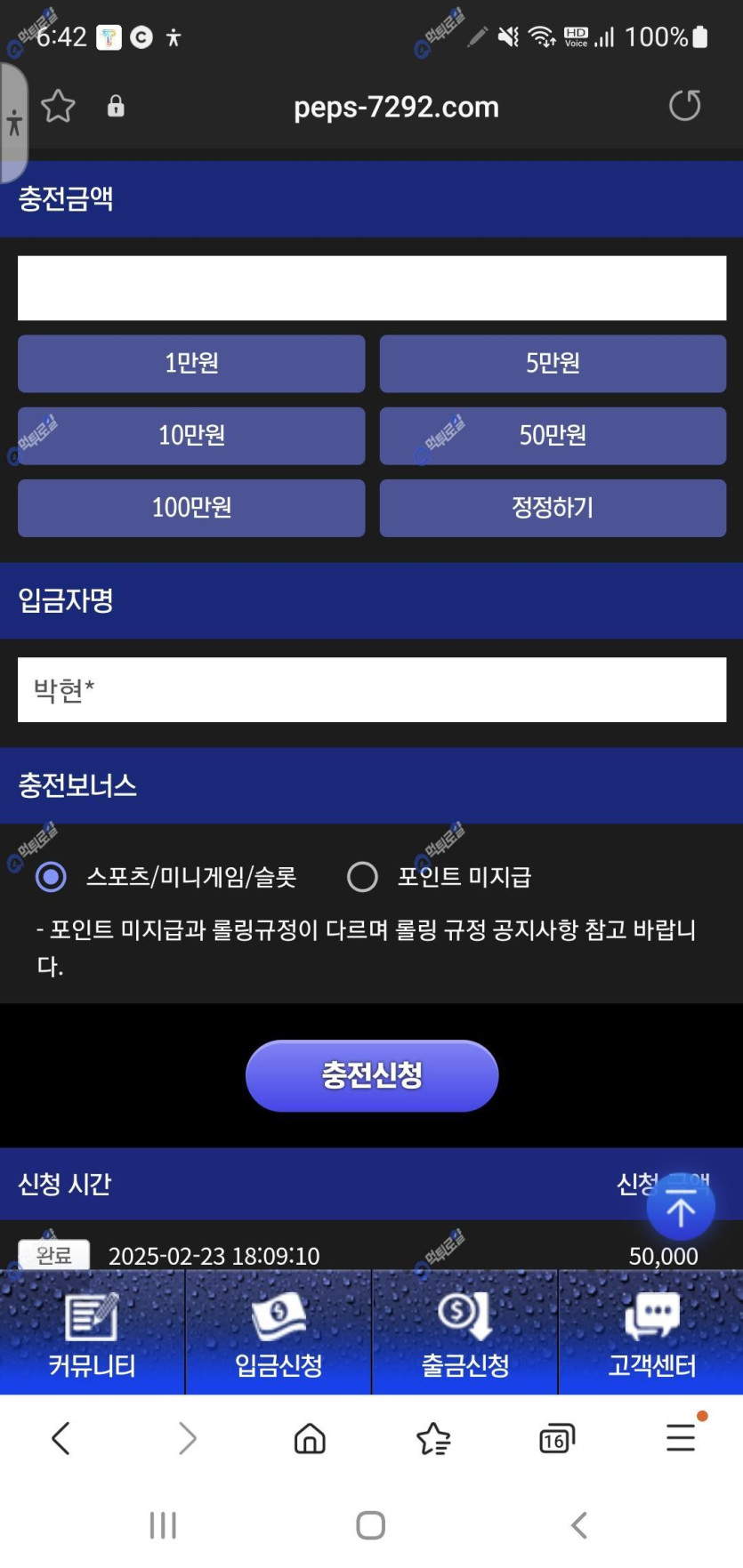Open the browser tabs counter
This screenshot has height=1568, width=743.
(556, 1438)
